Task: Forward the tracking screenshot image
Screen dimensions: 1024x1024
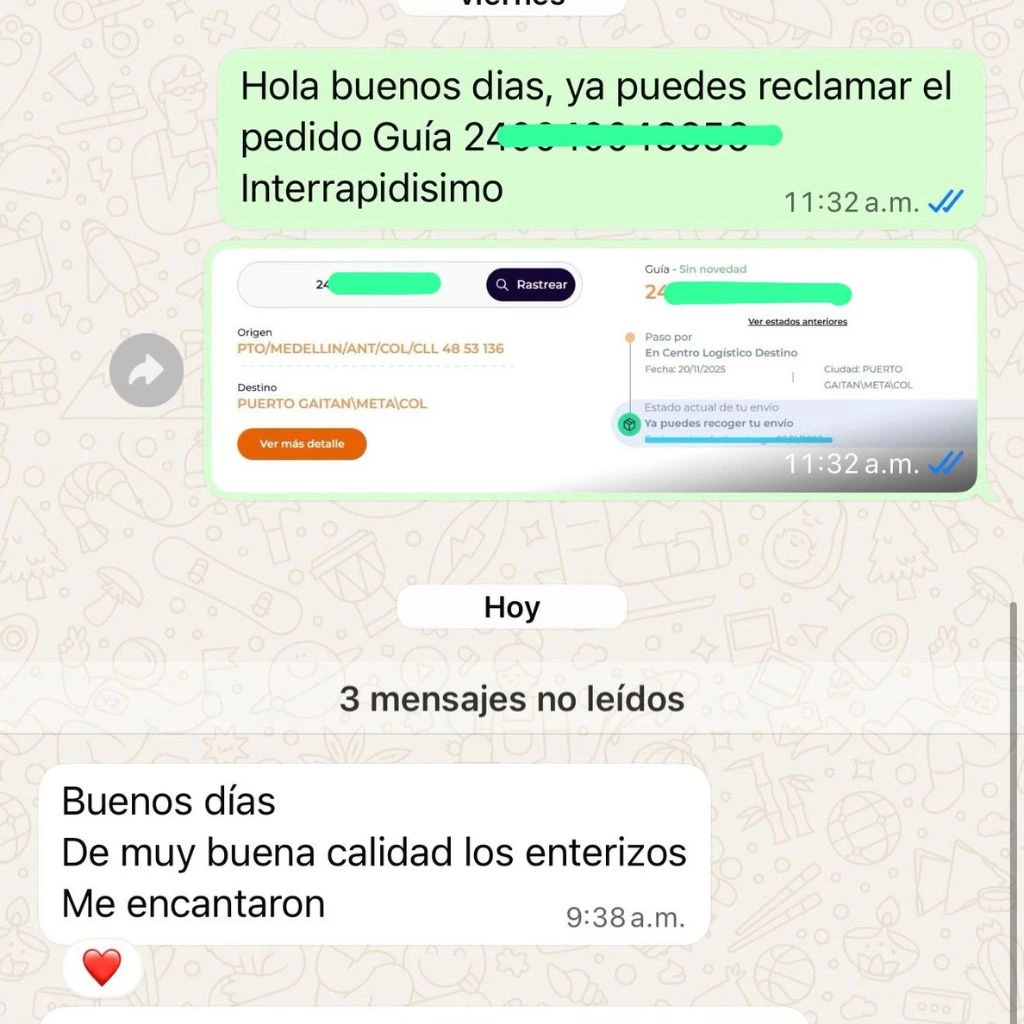Action: 146,370
